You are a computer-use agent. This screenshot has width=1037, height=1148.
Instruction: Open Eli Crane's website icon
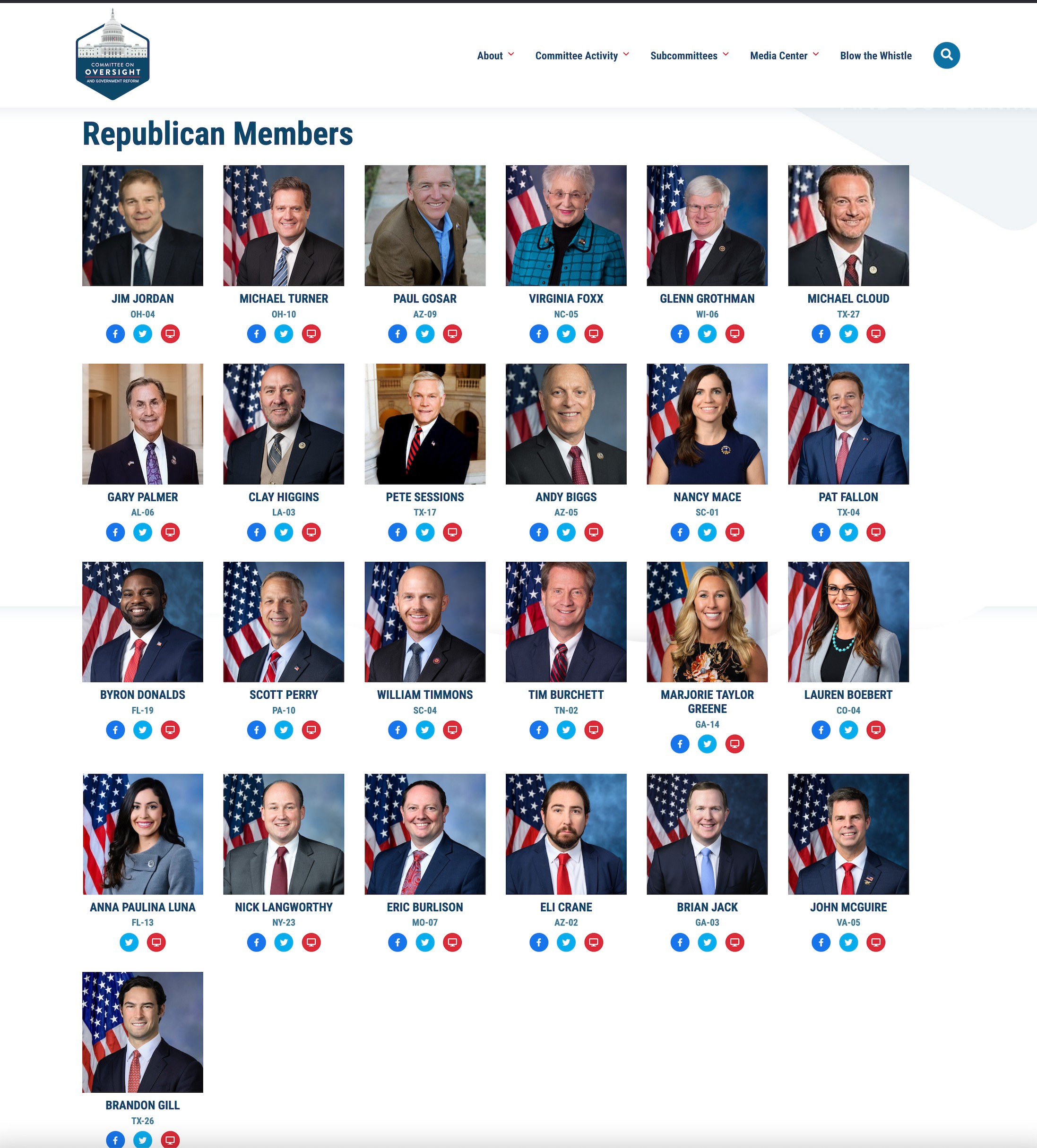(x=593, y=942)
